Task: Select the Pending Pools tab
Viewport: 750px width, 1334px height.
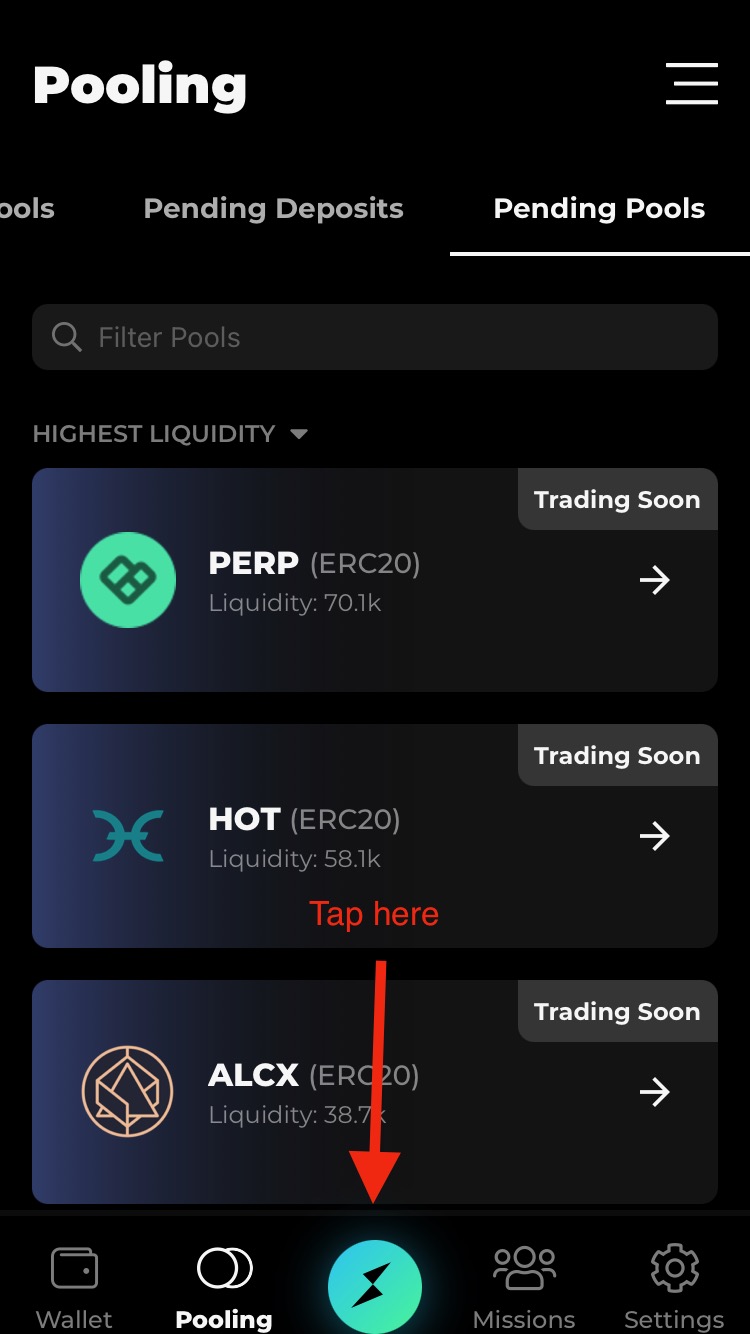Action: click(599, 209)
